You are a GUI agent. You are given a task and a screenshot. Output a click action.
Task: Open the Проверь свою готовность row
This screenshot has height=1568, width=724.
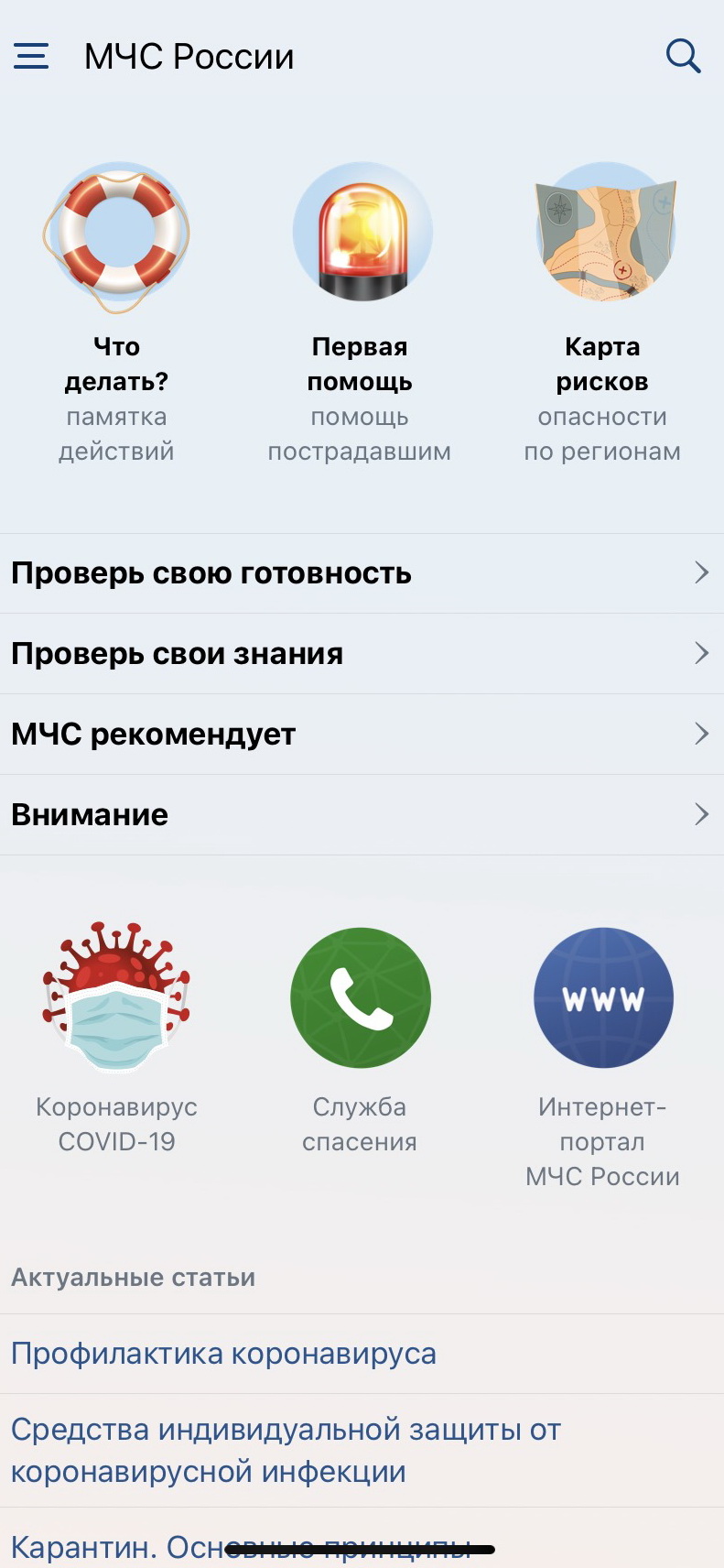coord(362,573)
